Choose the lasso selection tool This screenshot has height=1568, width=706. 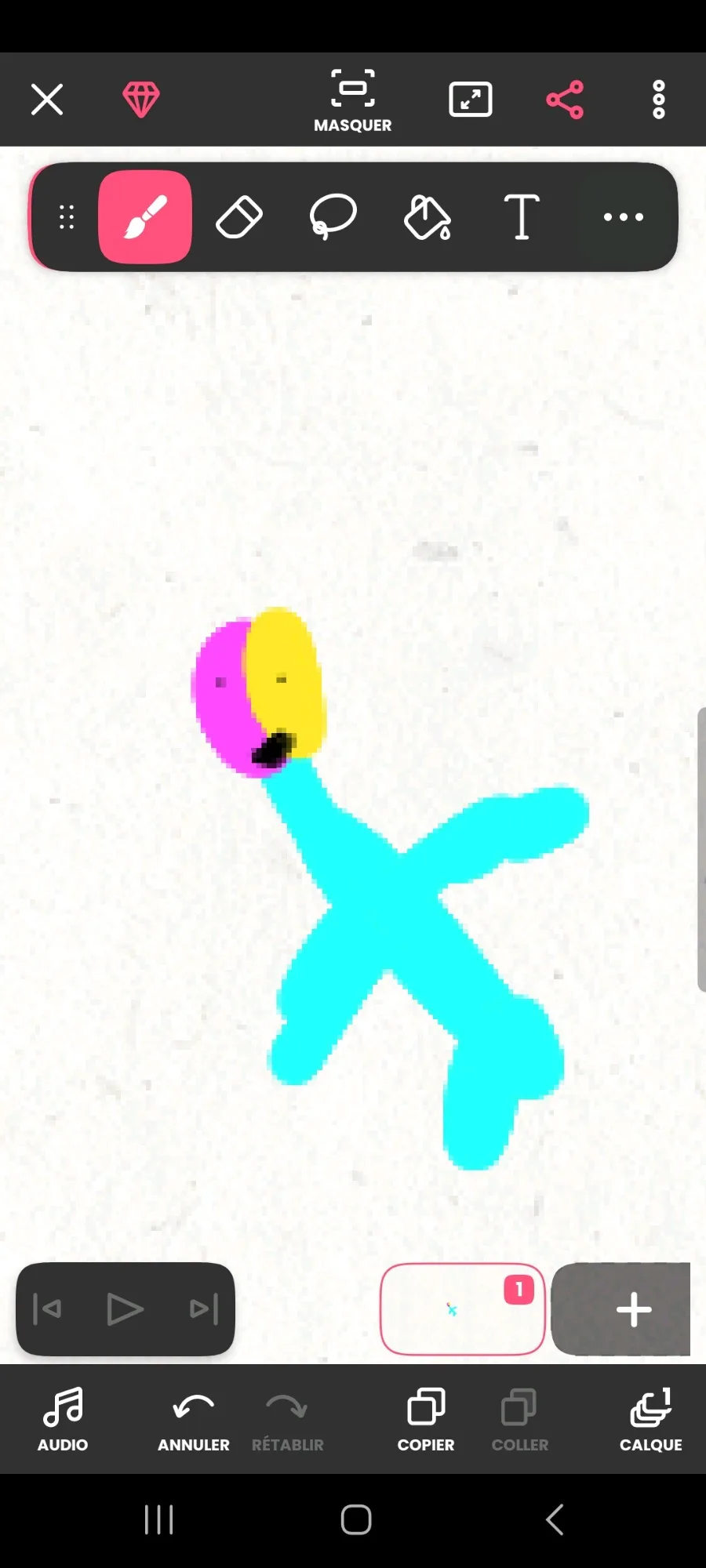[333, 217]
